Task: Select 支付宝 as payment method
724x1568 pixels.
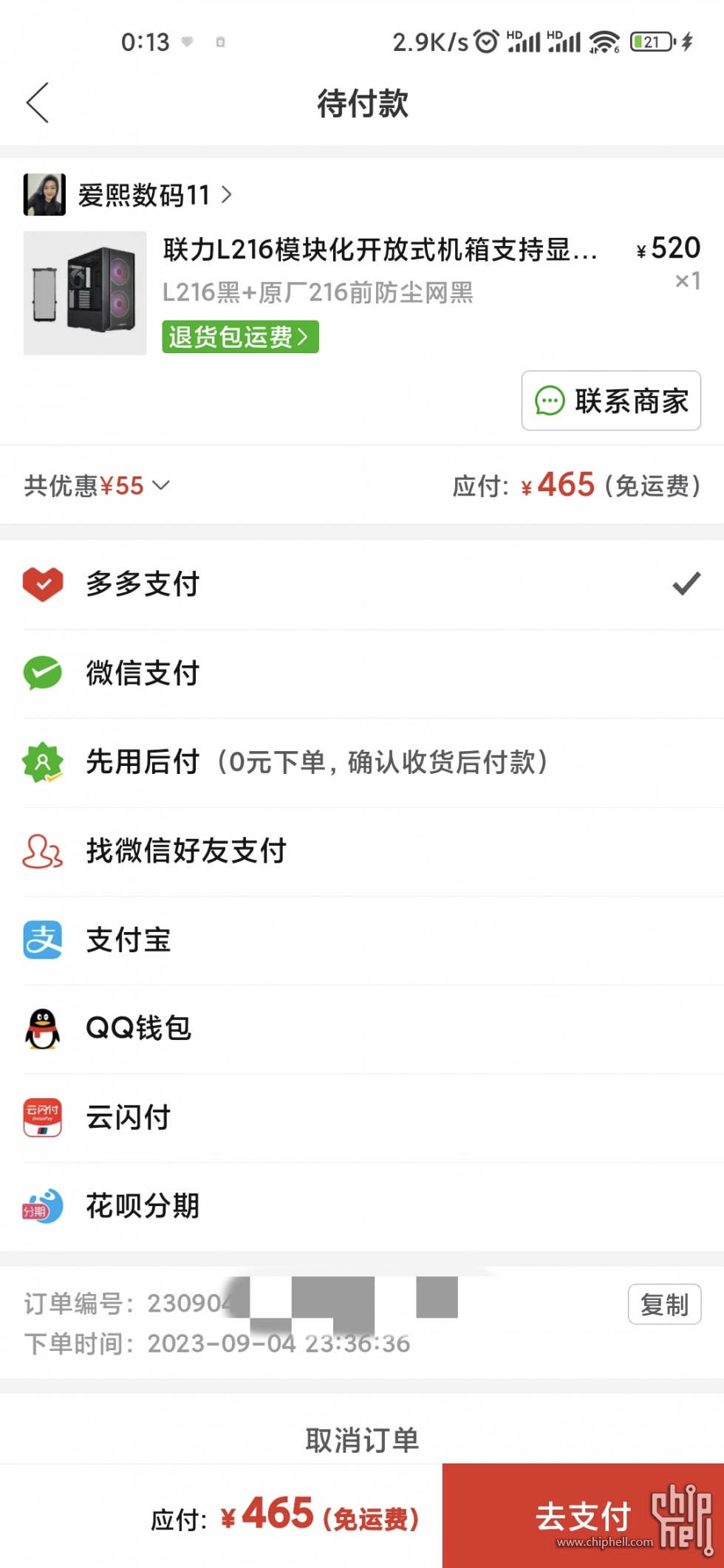Action: point(362,940)
